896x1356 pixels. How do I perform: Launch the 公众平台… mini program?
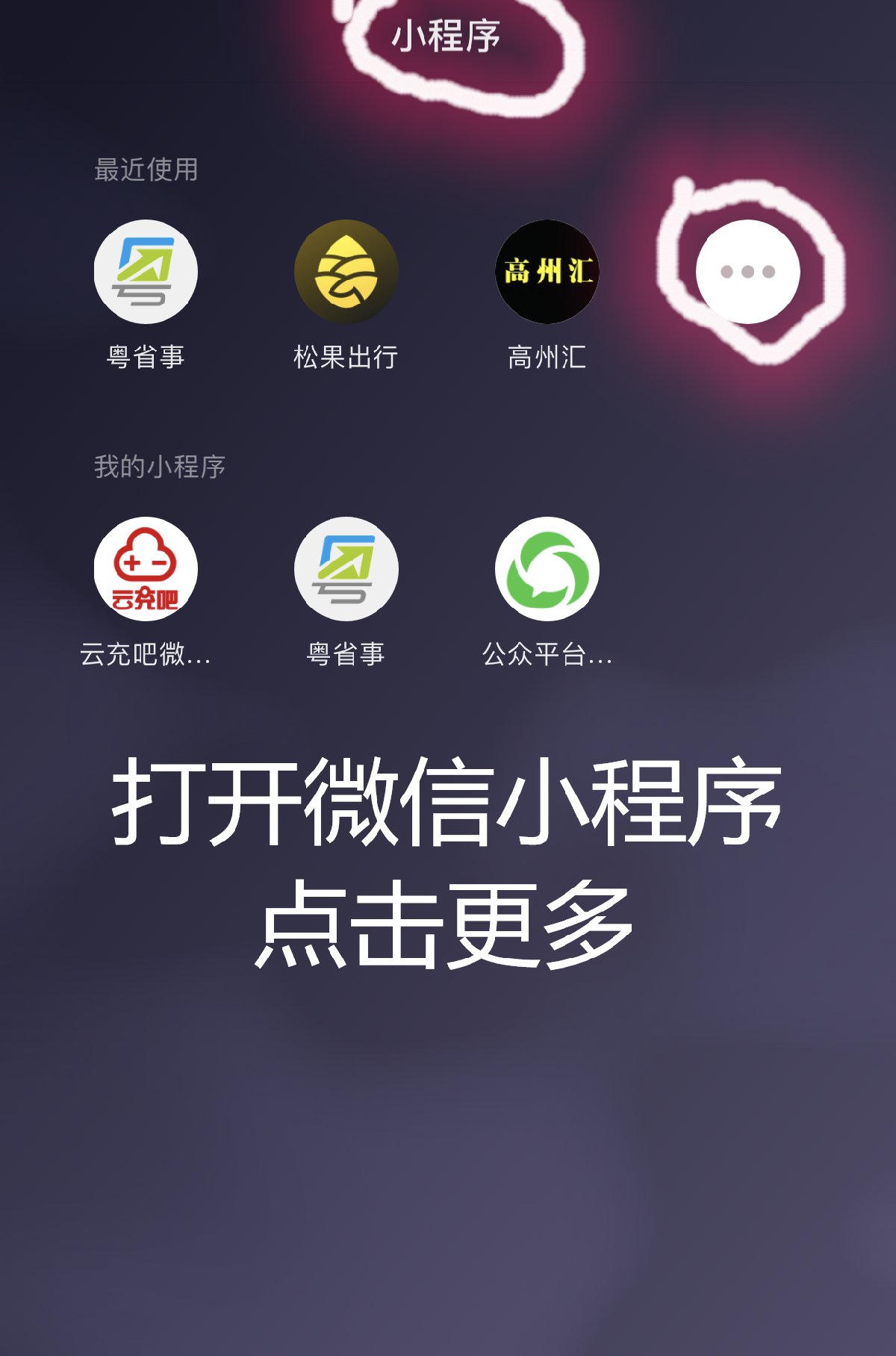click(547, 569)
